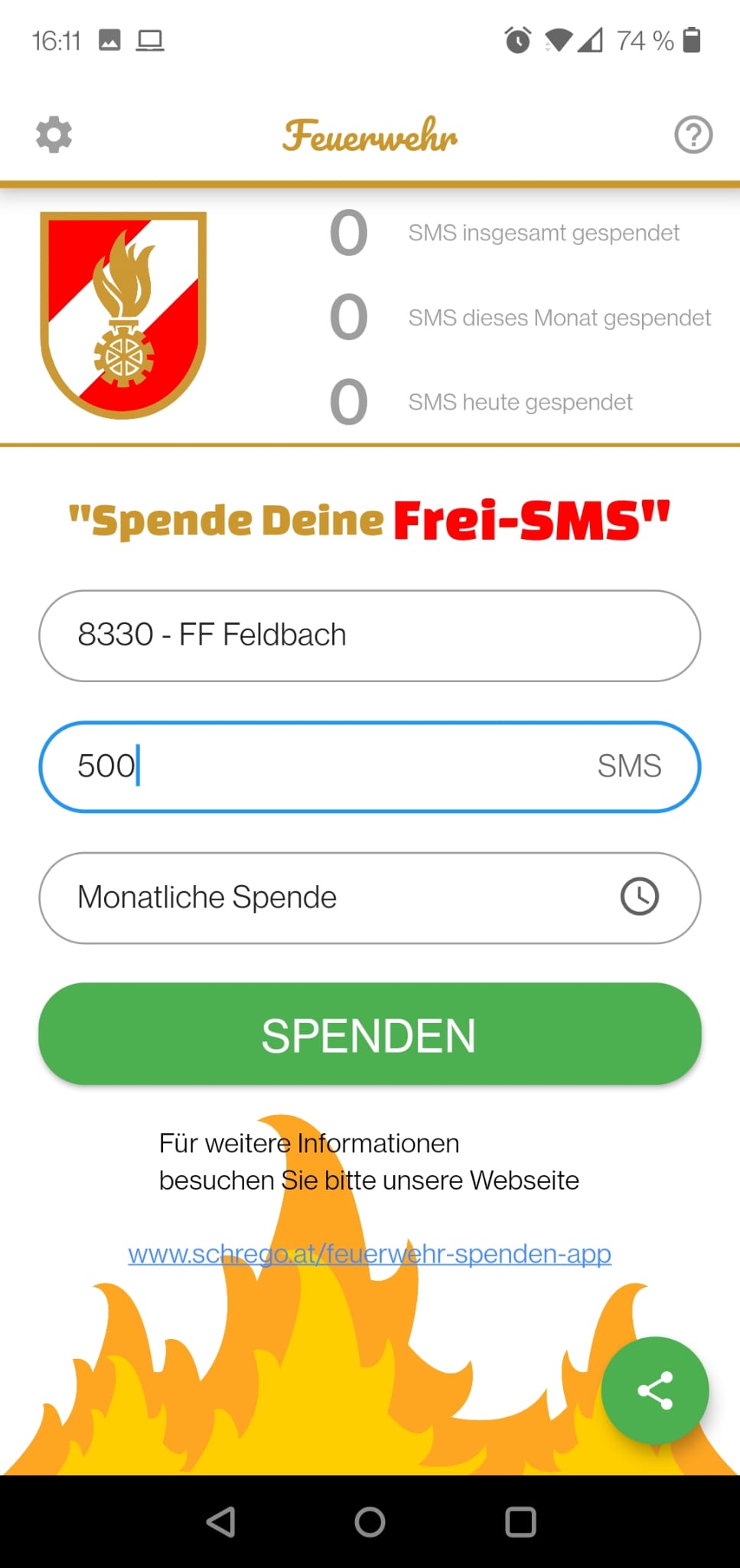Viewport: 740px width, 1568px height.
Task: Open the Monatliche Spende schedule option
Action: (x=370, y=897)
